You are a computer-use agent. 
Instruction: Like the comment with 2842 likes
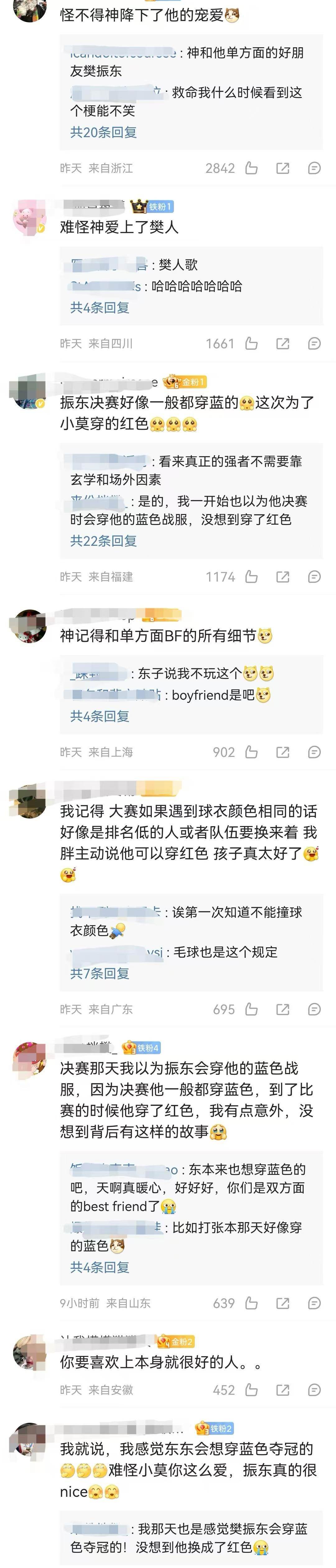(x=251, y=169)
